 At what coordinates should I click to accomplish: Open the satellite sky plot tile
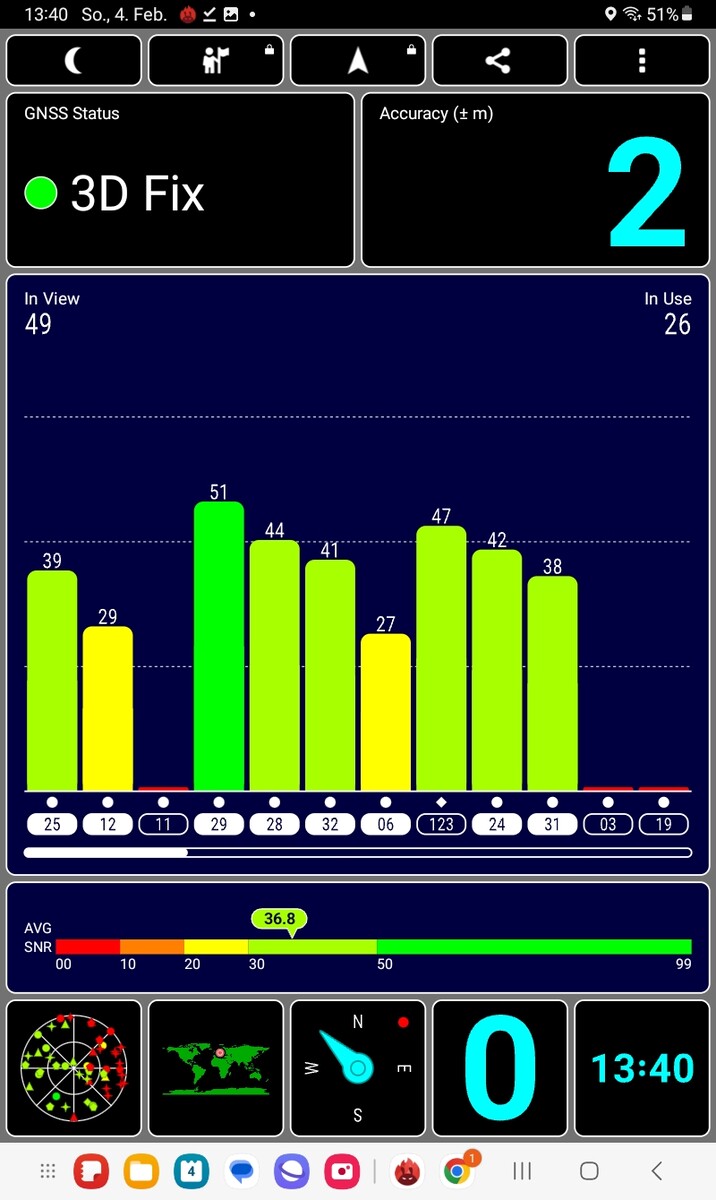pos(74,1068)
